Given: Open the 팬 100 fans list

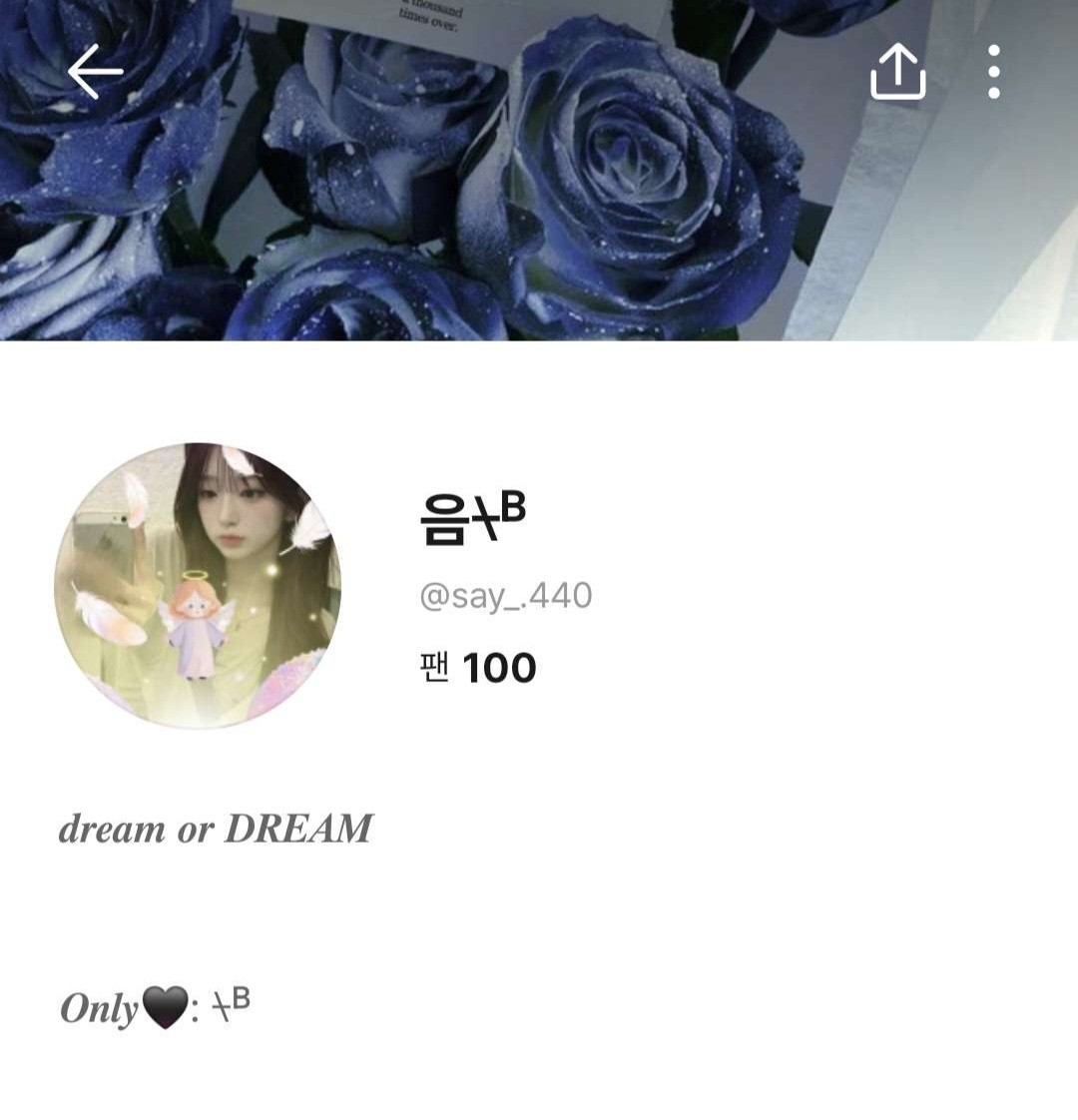Looking at the screenshot, I should pyautogui.click(x=478, y=668).
